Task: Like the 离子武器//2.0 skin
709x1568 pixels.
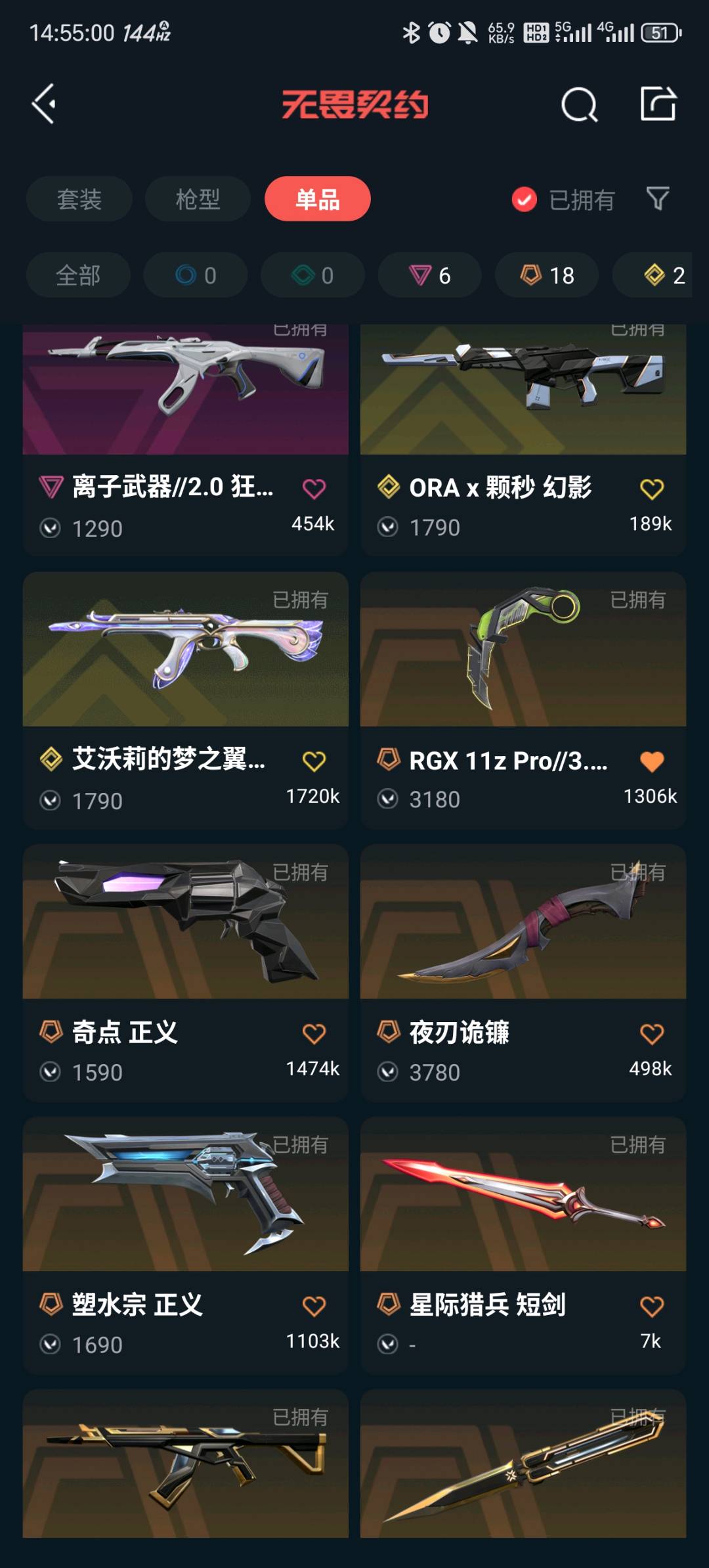Action: (314, 489)
